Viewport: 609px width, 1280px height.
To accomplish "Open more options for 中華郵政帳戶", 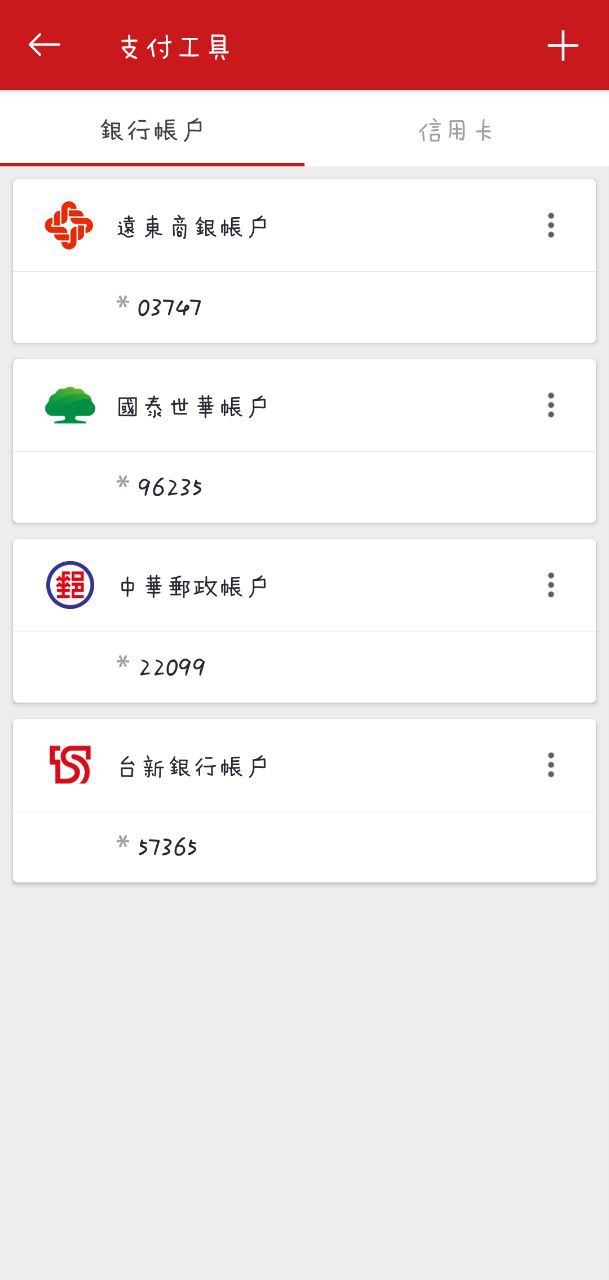I will pyautogui.click(x=550, y=586).
